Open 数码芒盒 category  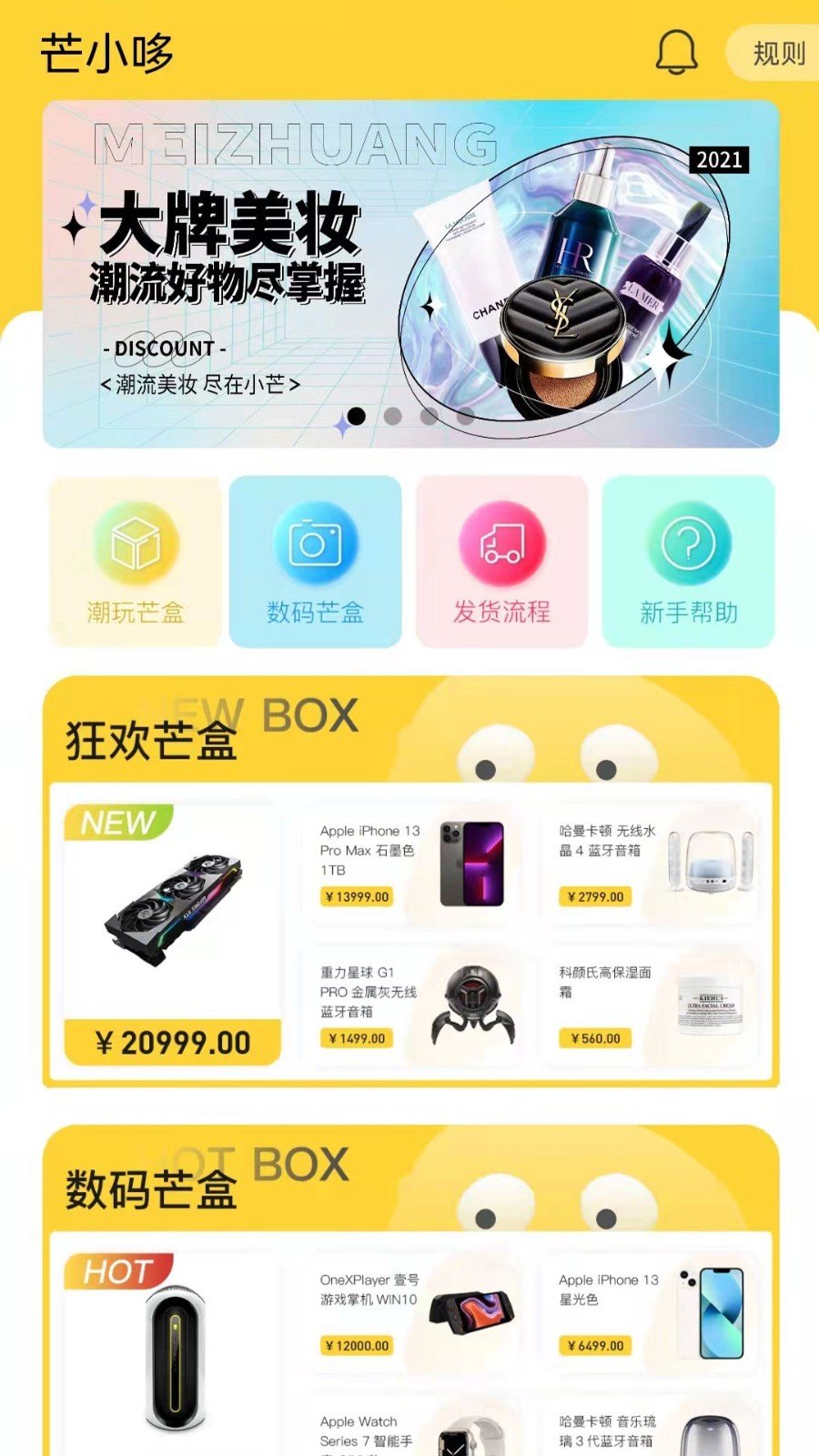[x=315, y=561]
